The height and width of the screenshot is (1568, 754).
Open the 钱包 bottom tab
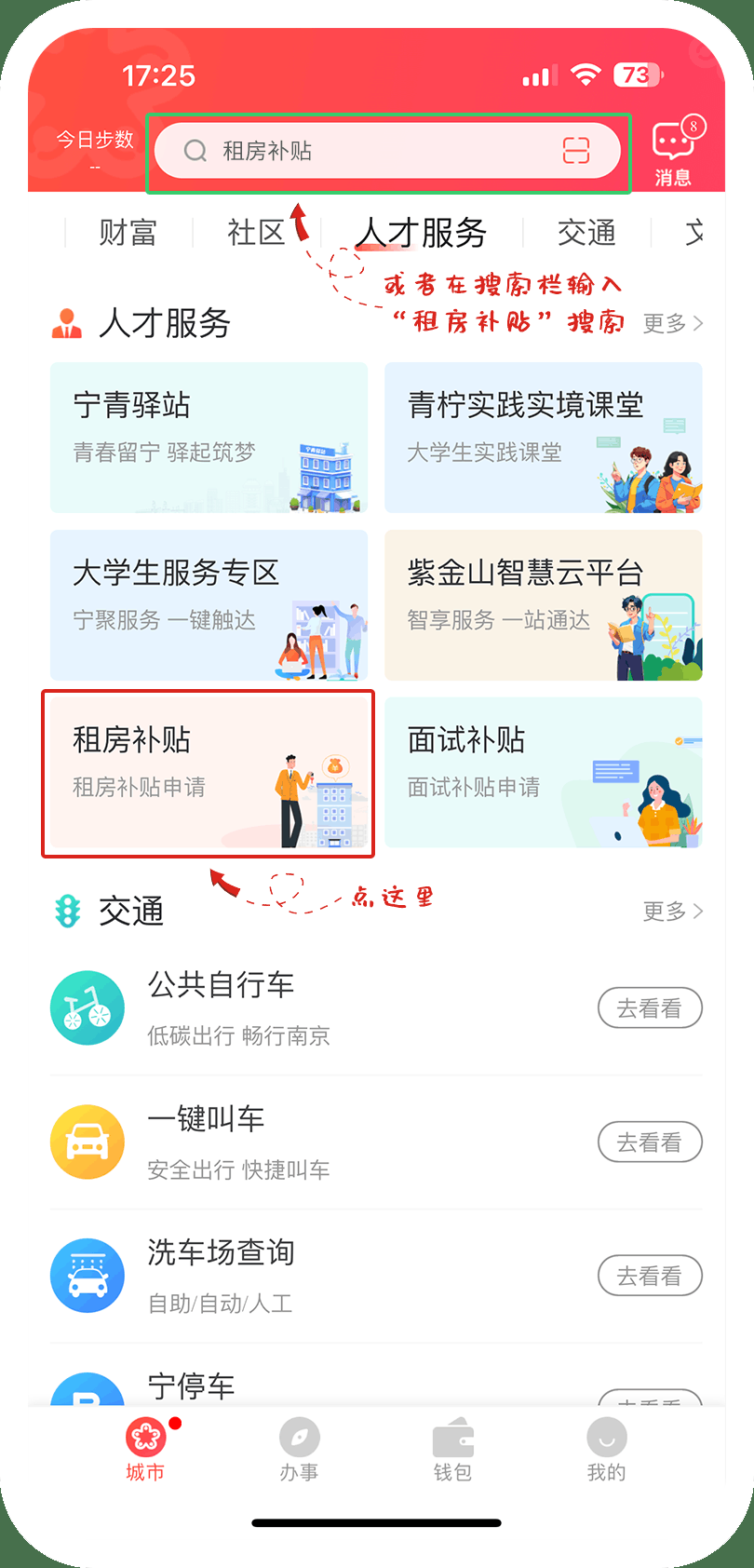[x=452, y=1450]
